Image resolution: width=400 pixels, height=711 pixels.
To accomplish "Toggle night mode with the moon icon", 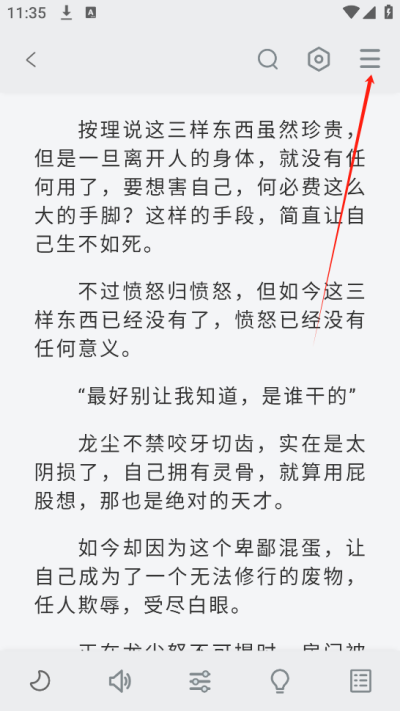I will tap(40, 681).
